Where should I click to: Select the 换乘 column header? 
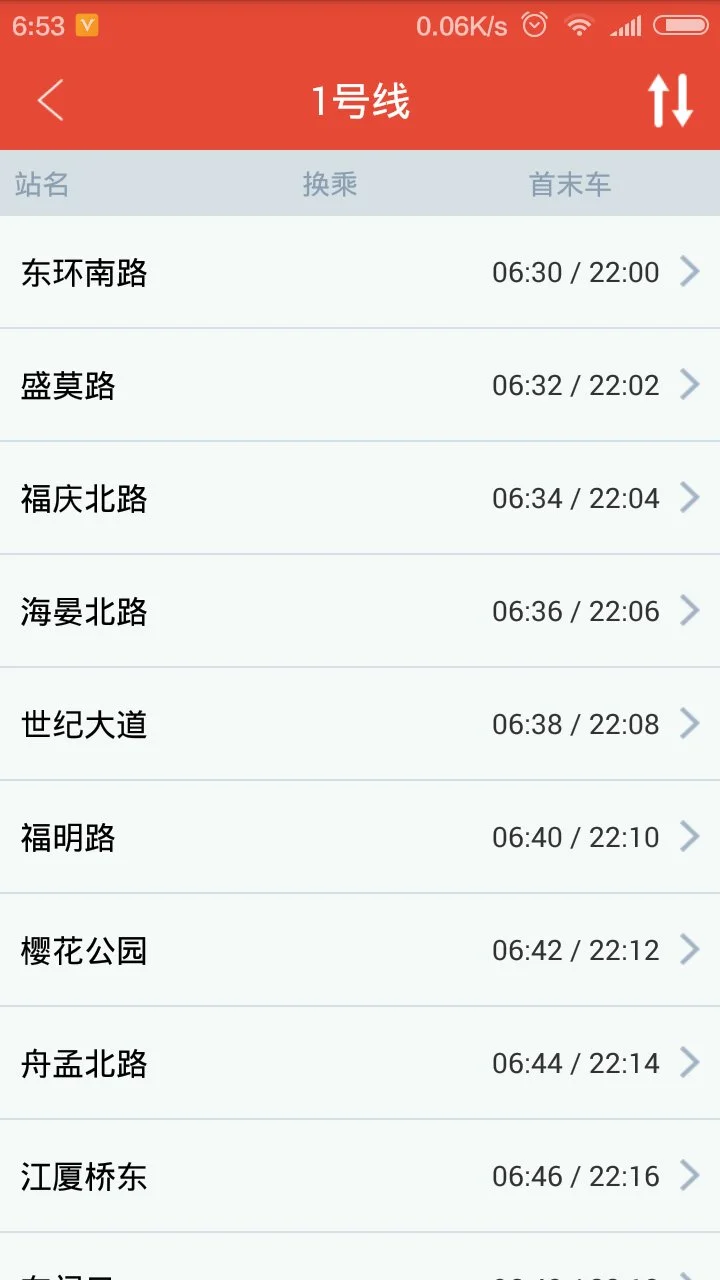pyautogui.click(x=330, y=183)
